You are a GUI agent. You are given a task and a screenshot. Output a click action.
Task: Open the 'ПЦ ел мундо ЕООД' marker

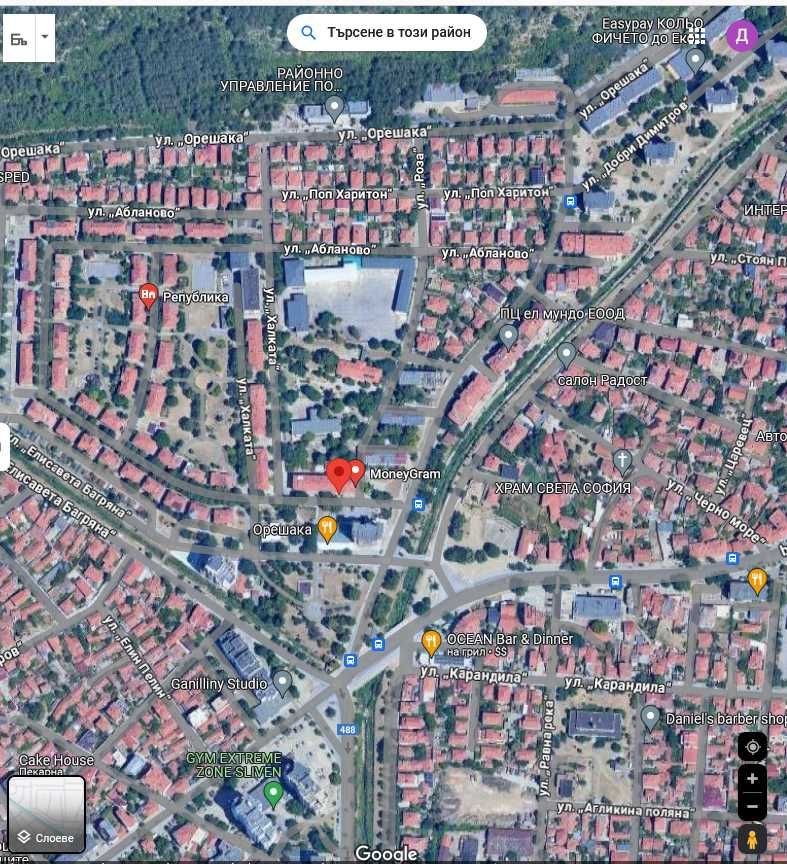509,337
